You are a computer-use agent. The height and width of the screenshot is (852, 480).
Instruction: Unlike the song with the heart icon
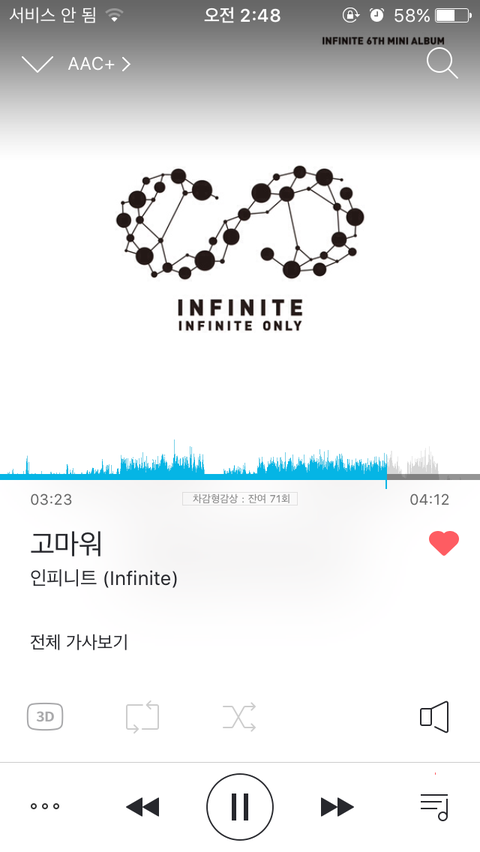444,543
